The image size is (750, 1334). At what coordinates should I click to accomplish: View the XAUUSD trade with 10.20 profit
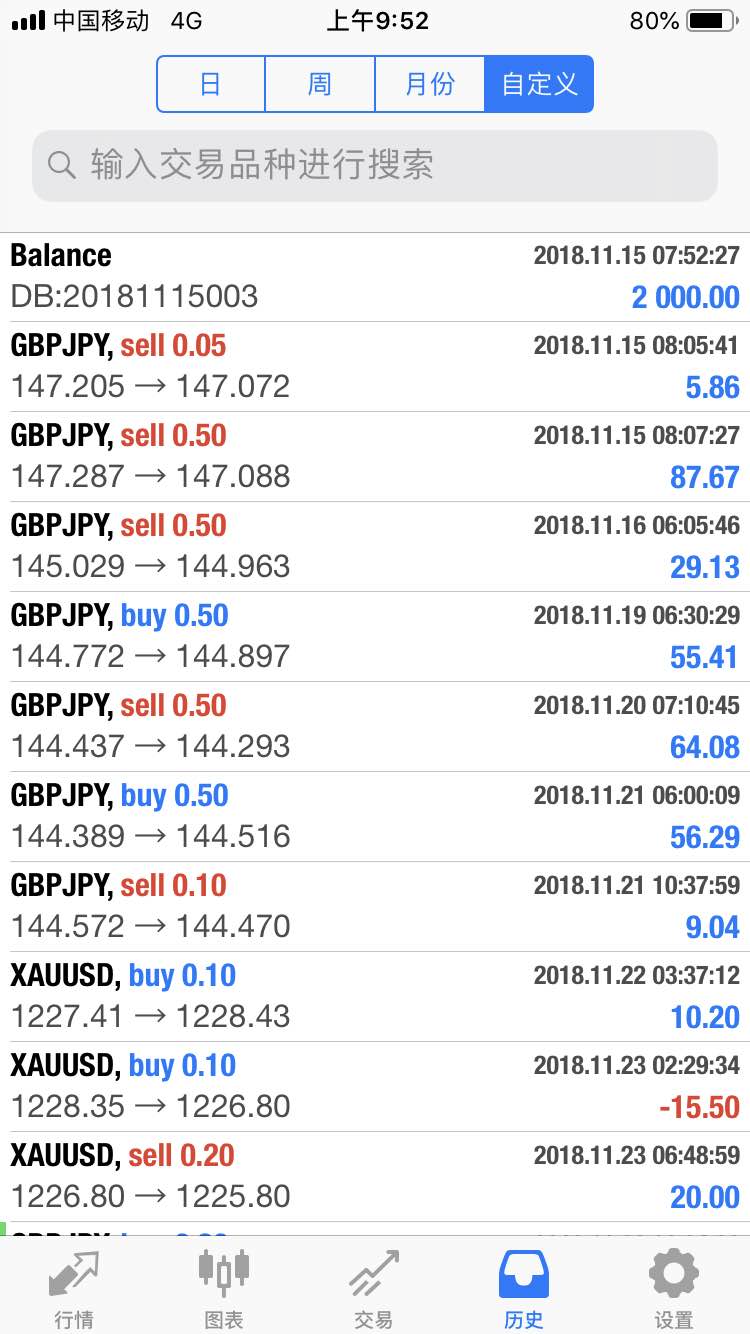click(375, 997)
